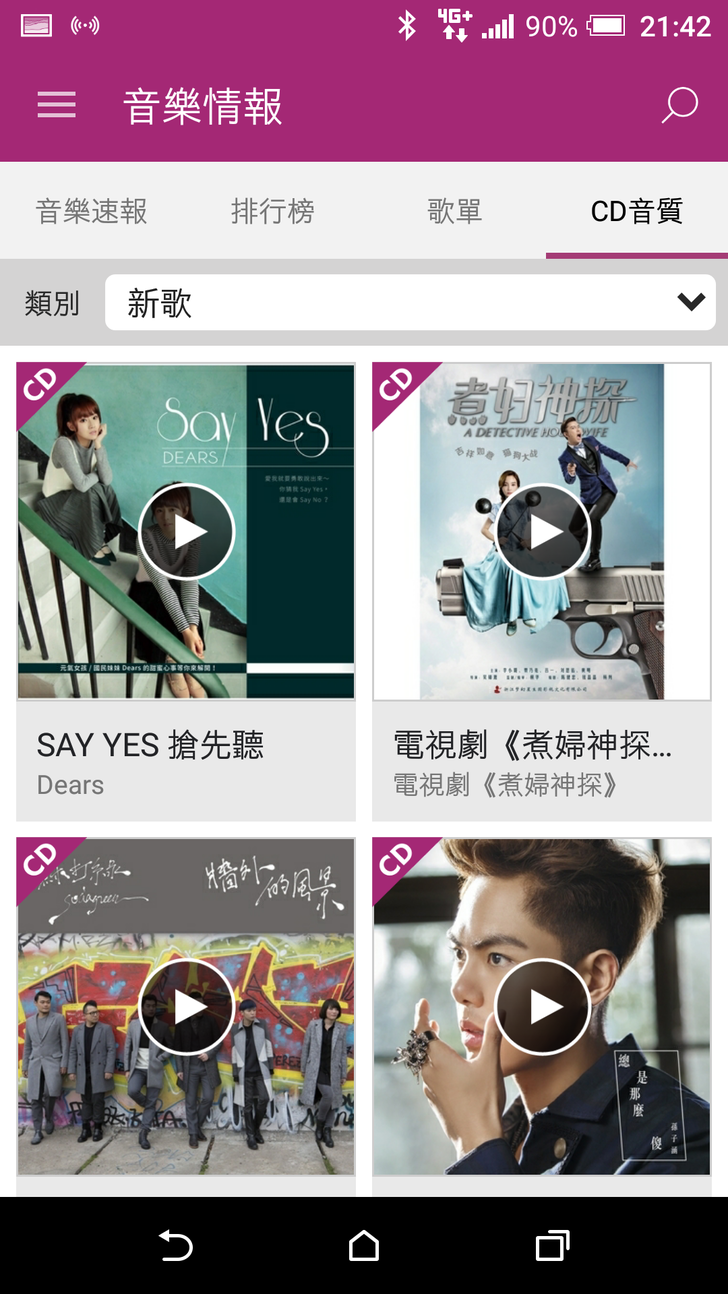Switch to the 排行榜 tab
Viewport: 728px width, 1294px height.
(273, 211)
